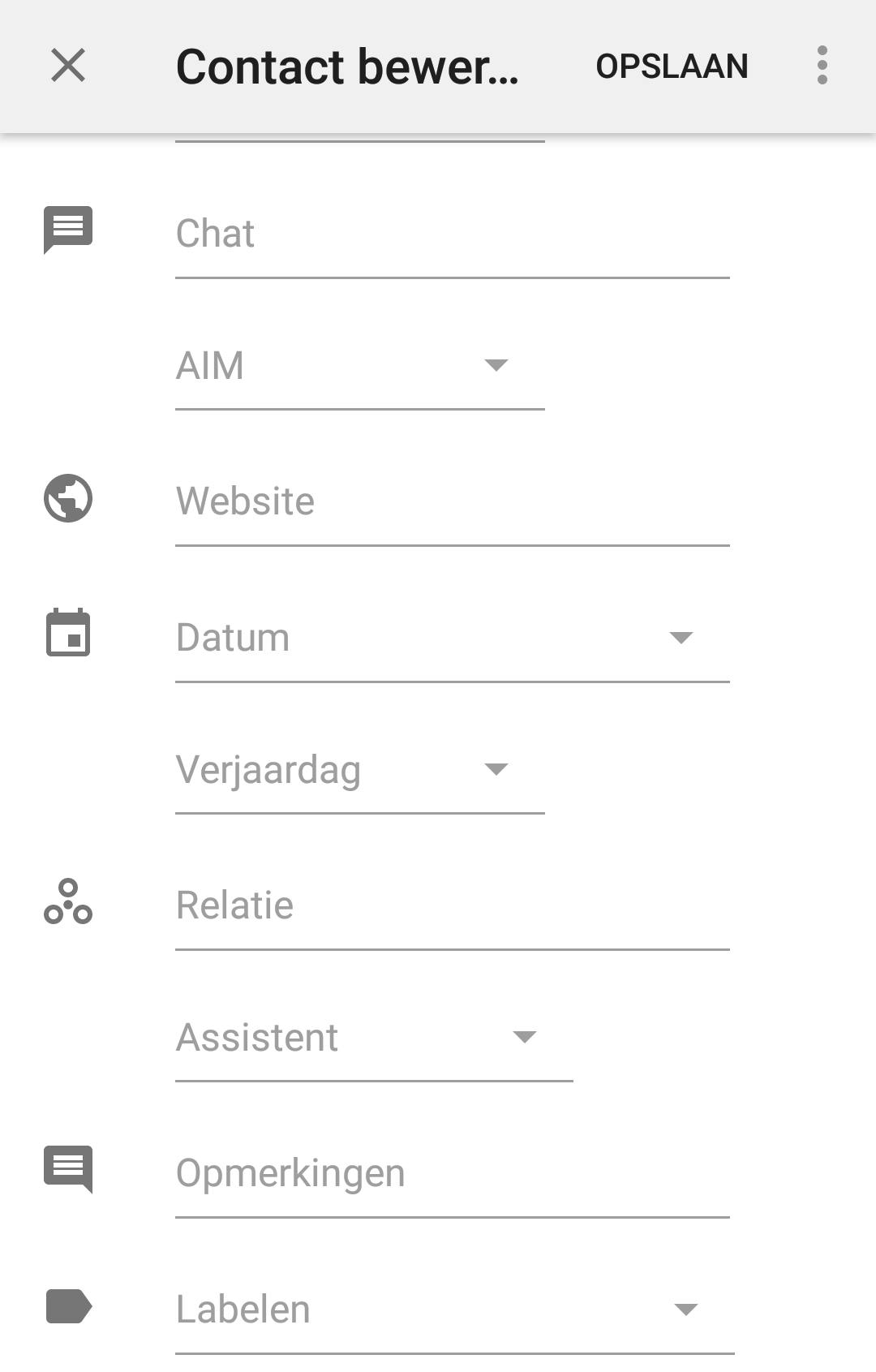The image size is (876, 1372).
Task: Tap OPSLAAN to save the contact
Action: tap(672, 67)
